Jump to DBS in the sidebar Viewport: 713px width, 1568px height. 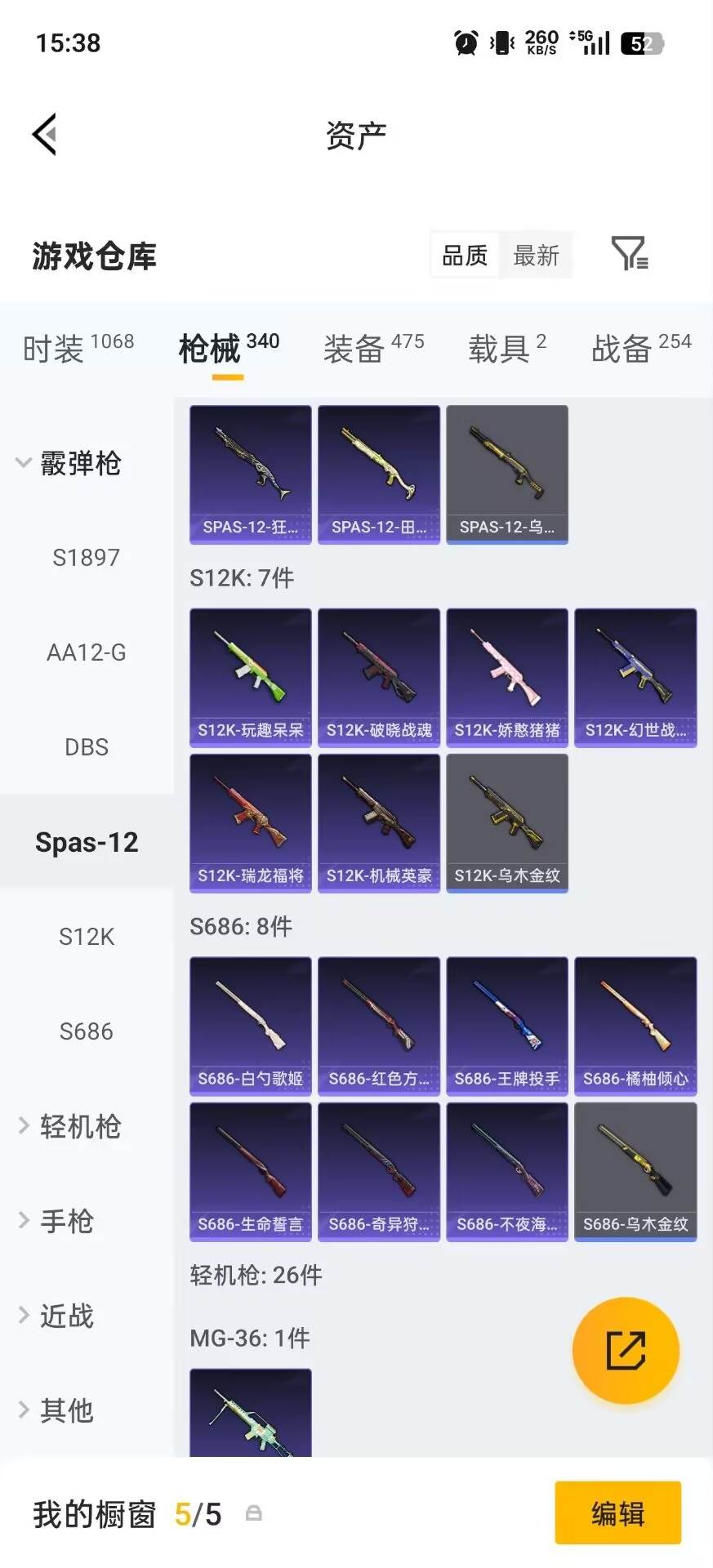coord(87,747)
